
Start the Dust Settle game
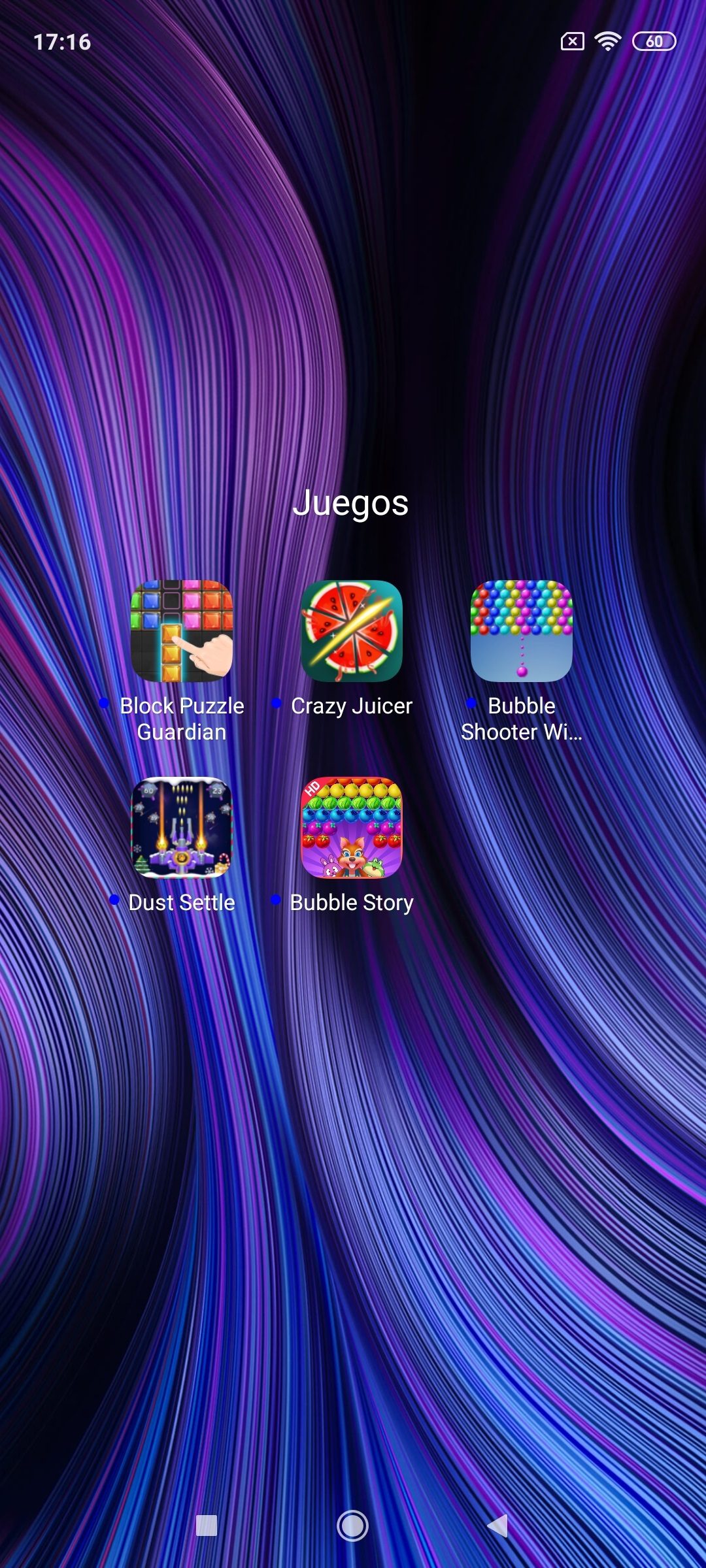(x=182, y=827)
